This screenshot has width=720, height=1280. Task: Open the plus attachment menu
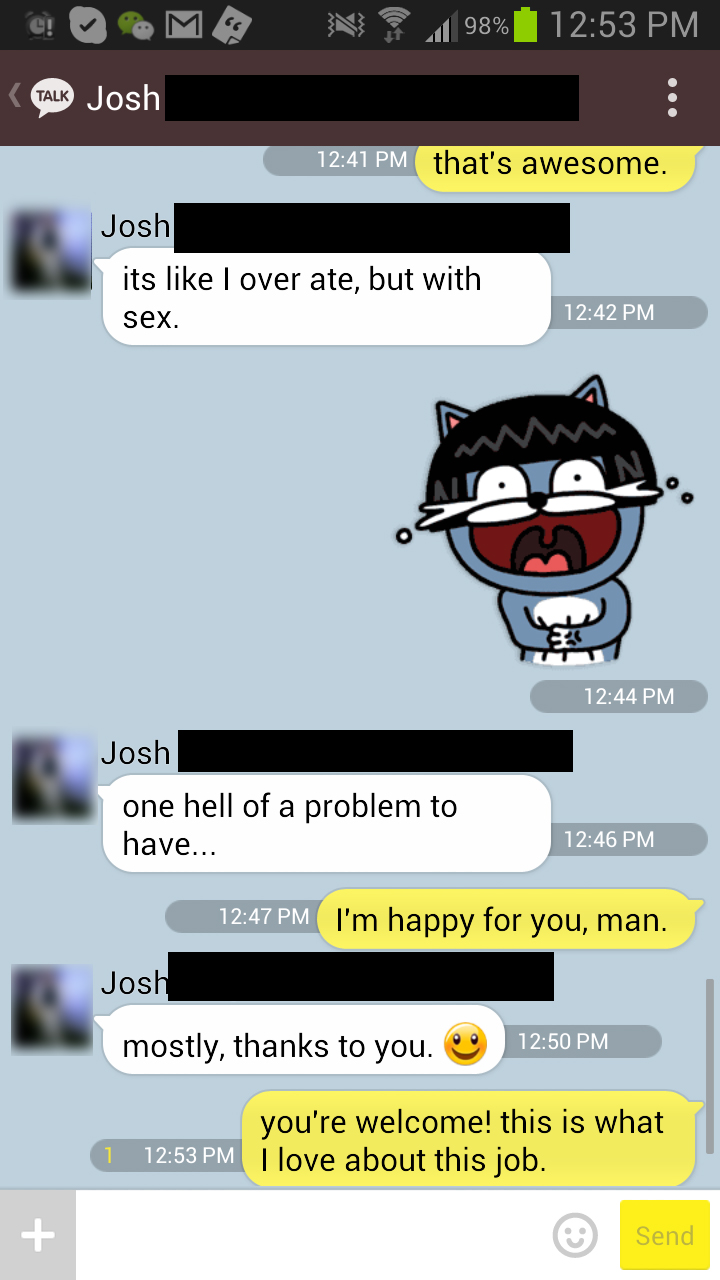(x=38, y=1236)
